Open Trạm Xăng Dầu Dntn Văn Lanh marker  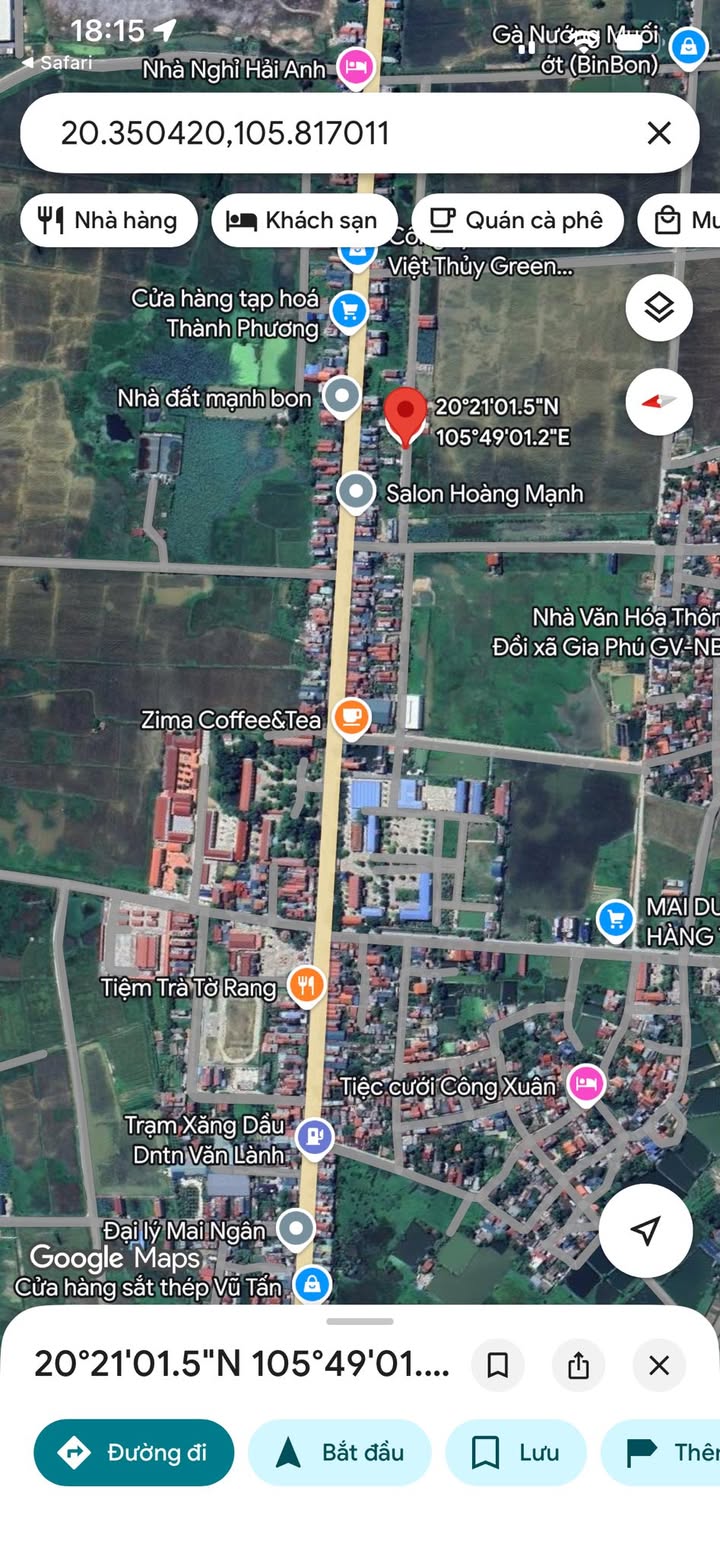coord(315,1137)
